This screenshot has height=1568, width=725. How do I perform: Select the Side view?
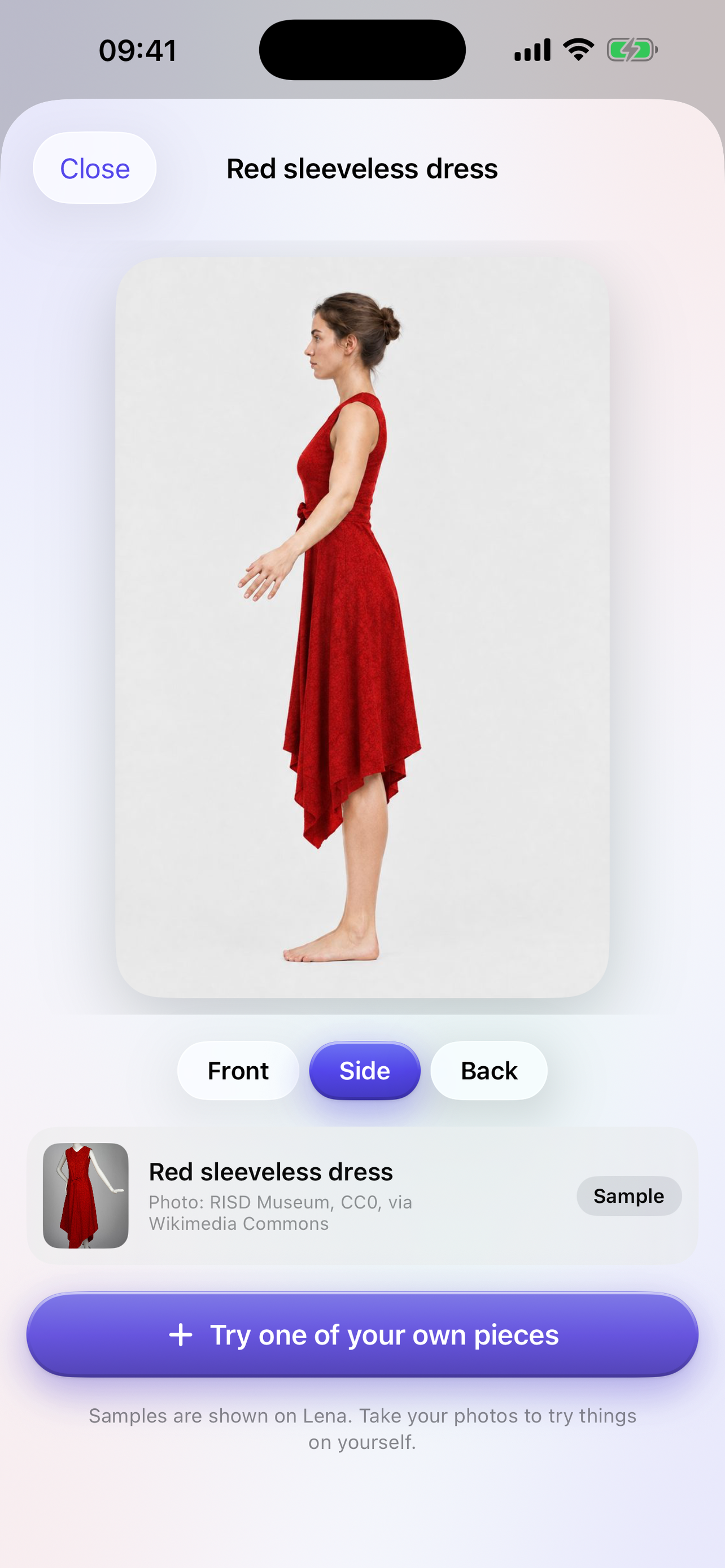tap(365, 1071)
